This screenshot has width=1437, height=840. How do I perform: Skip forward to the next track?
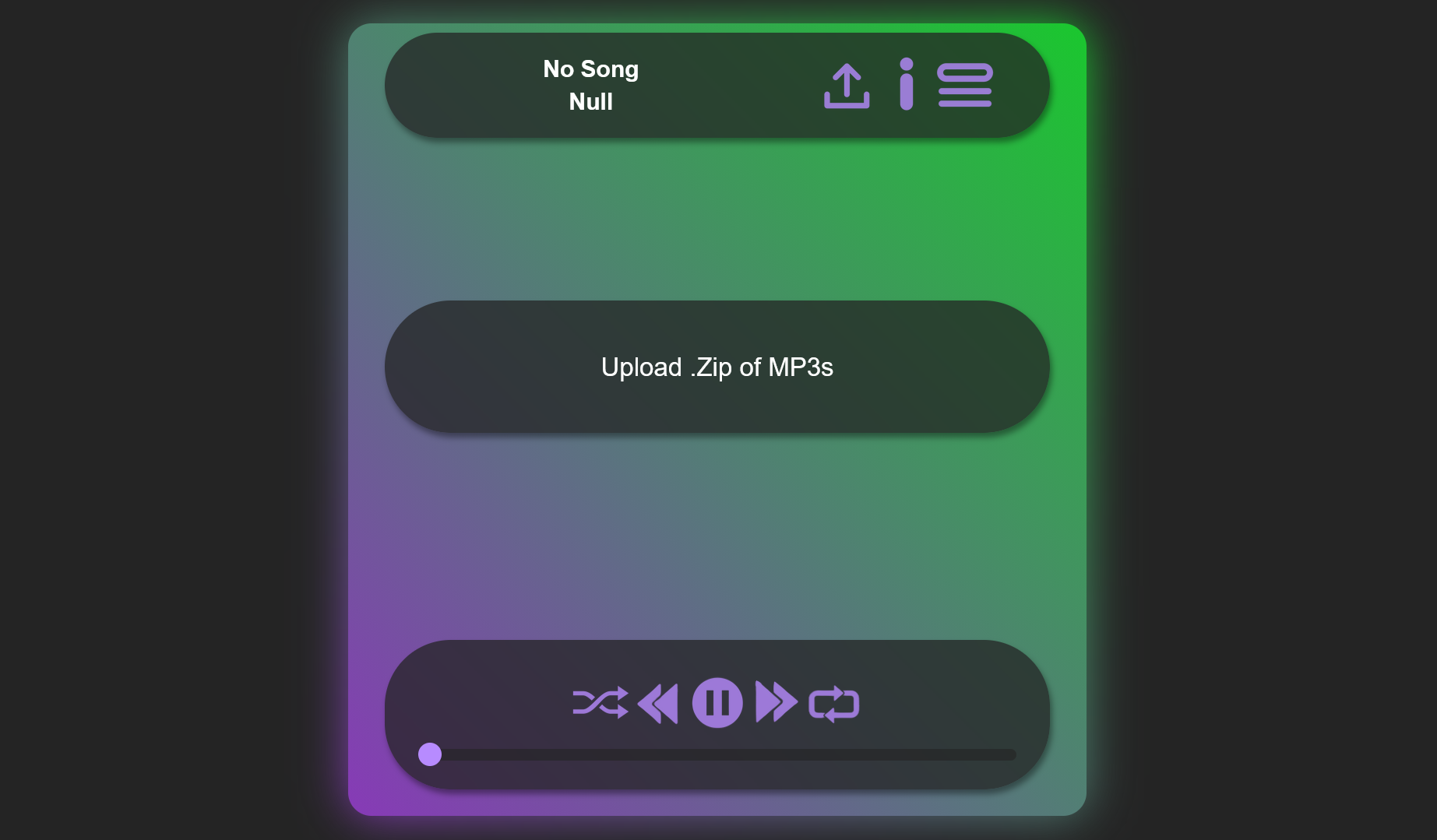click(777, 702)
